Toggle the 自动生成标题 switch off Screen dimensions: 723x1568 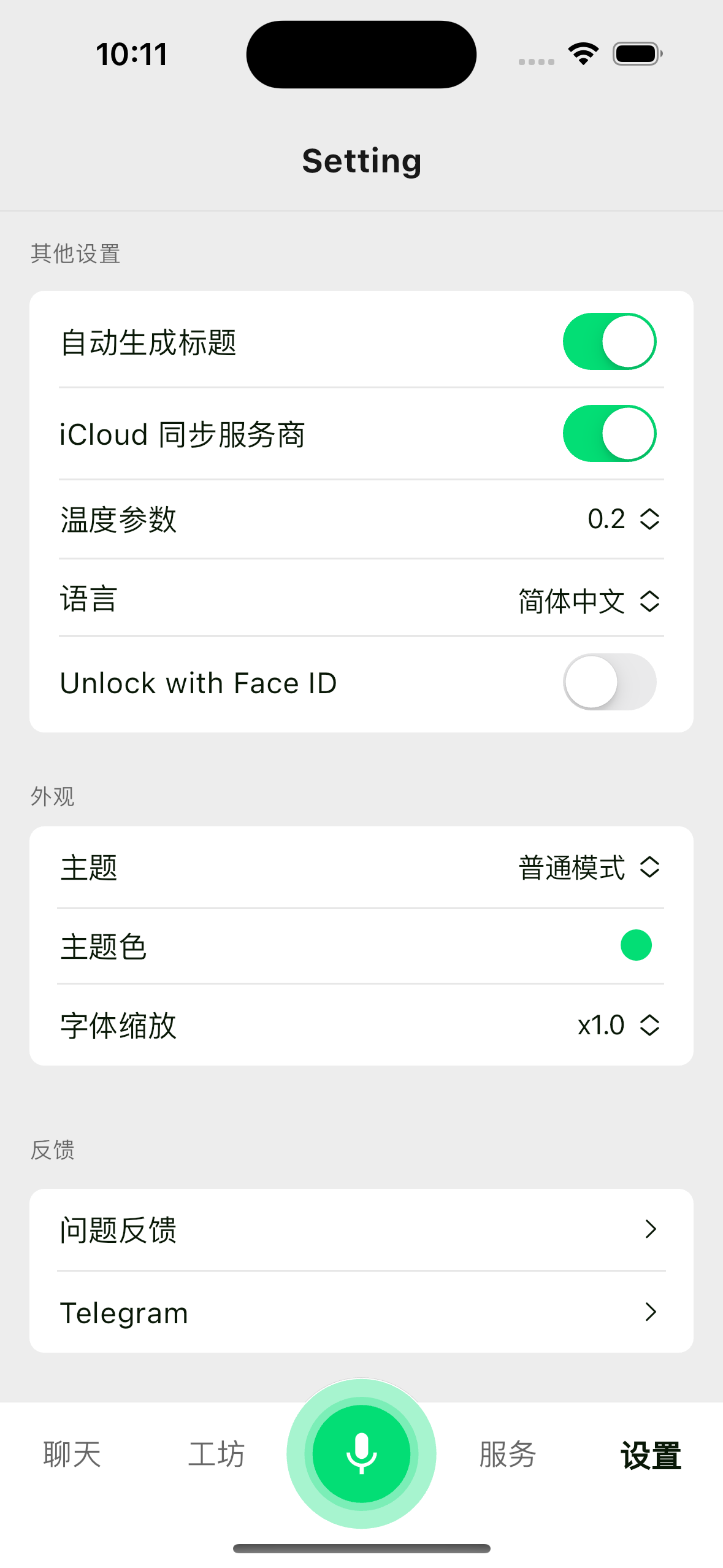[609, 342]
